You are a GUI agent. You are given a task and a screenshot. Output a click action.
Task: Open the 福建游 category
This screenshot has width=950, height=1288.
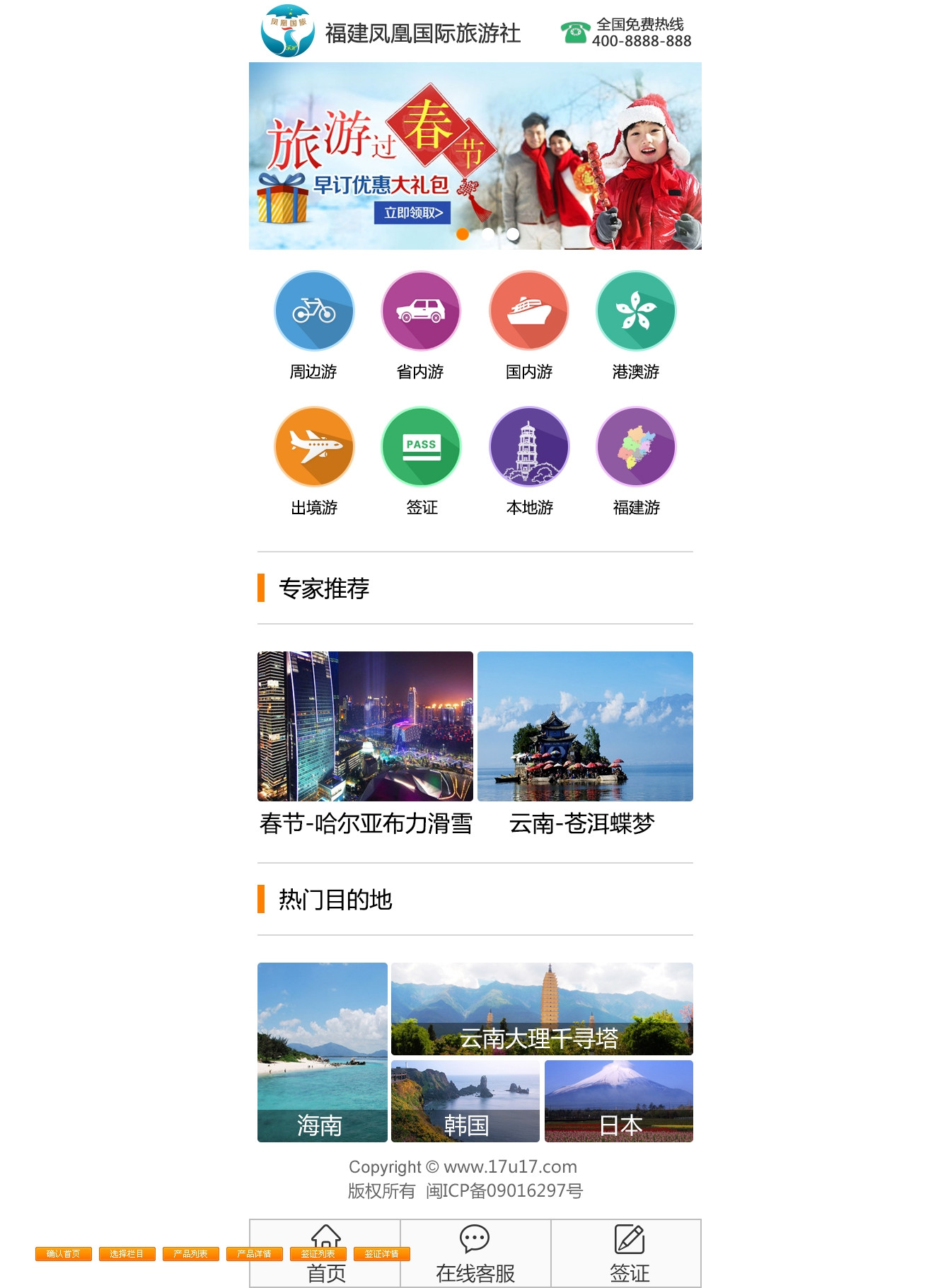[x=636, y=446]
